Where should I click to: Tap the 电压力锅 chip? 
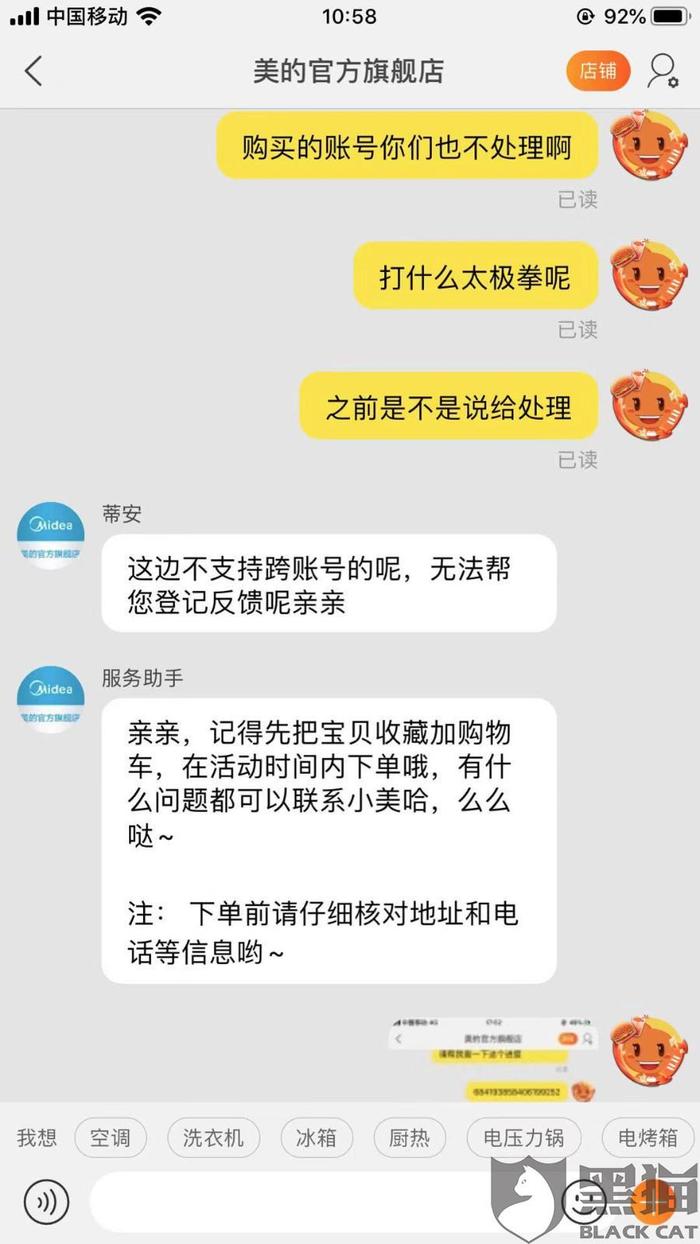tap(523, 1138)
